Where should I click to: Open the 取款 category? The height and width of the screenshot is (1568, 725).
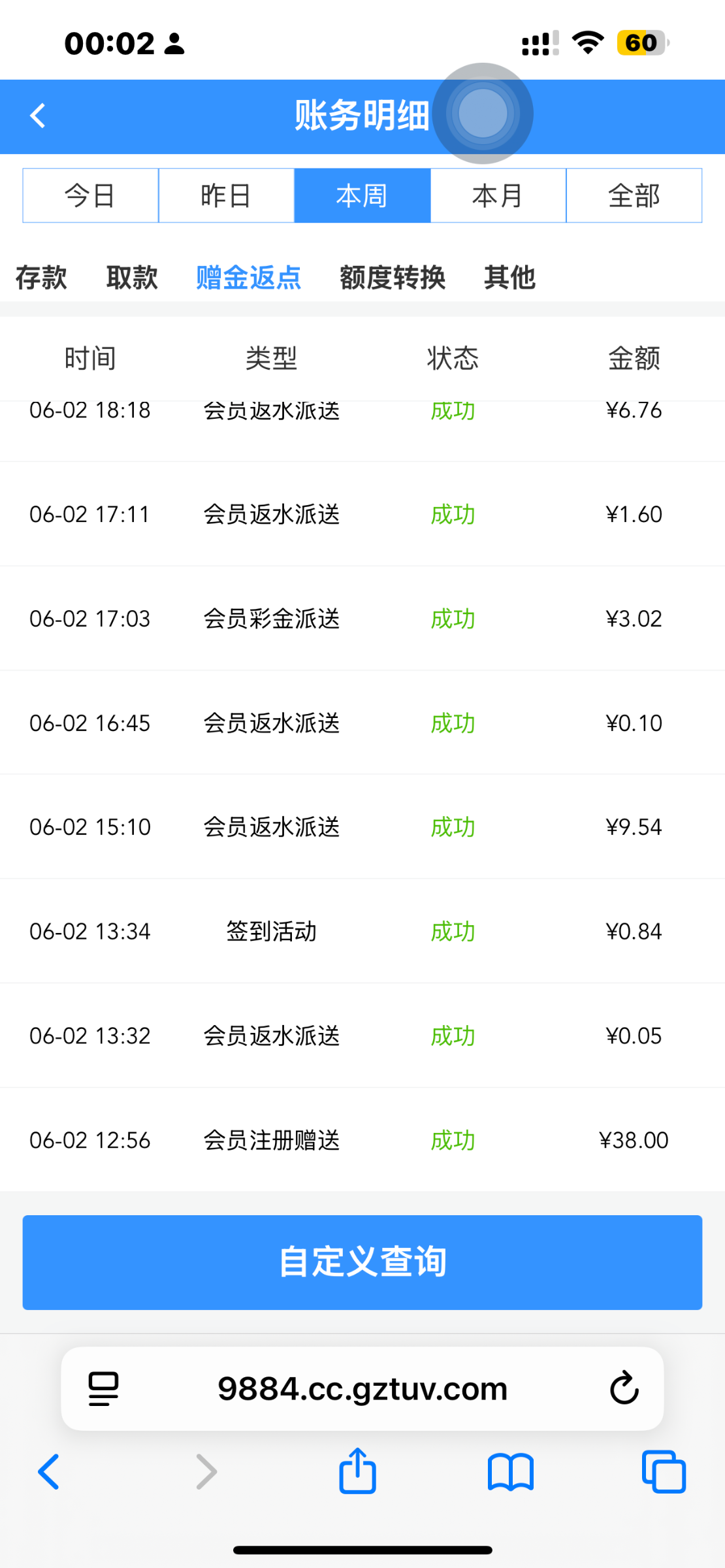click(132, 278)
